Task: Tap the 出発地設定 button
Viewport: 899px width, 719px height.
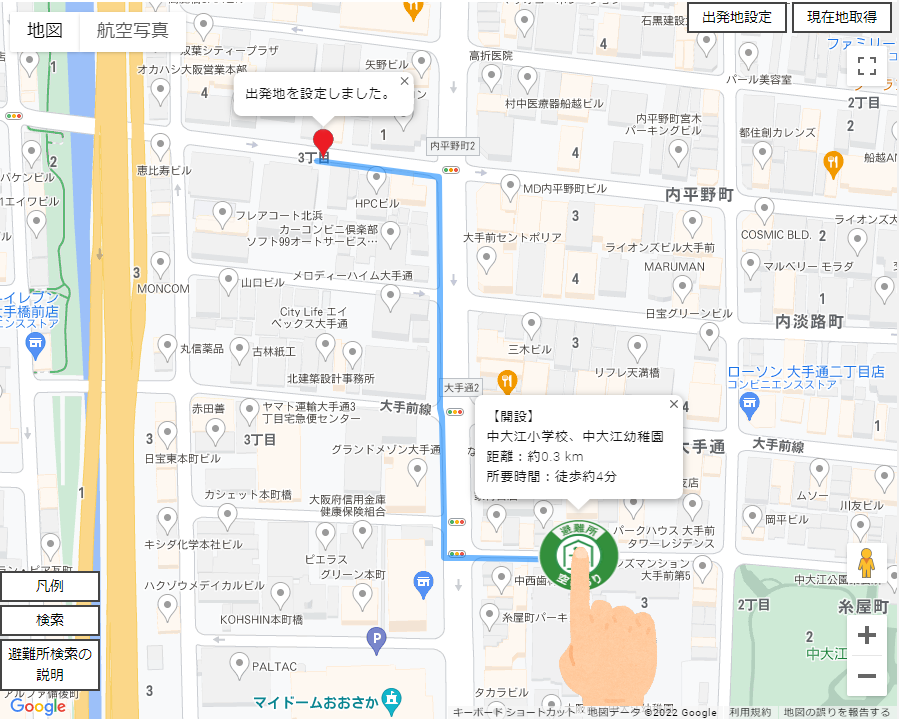Action: click(737, 17)
